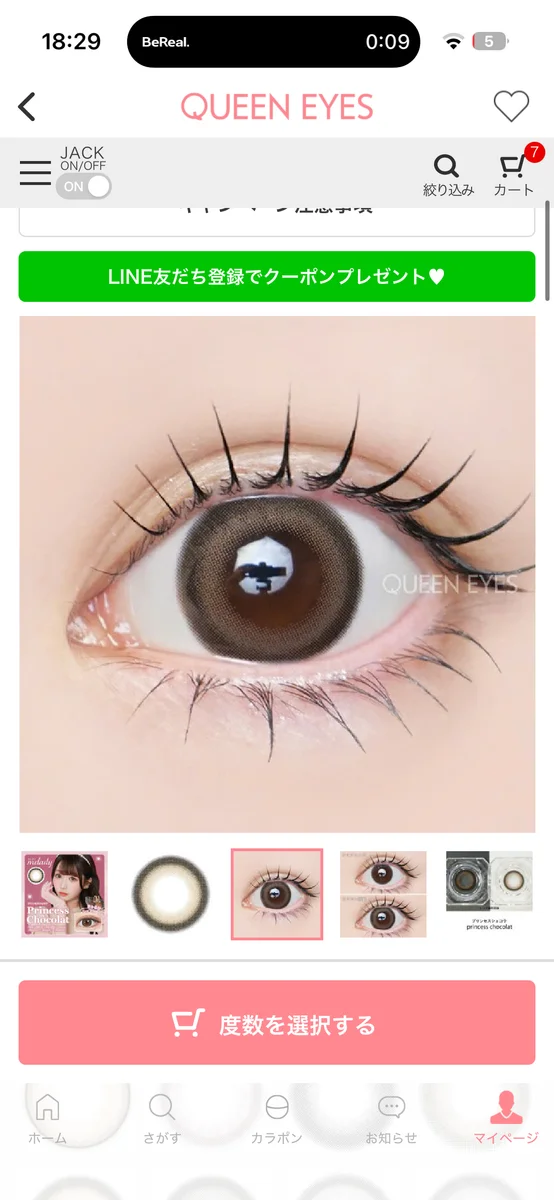This screenshot has height=1200, width=554.
Task: Select the lens case princess chocolat thumbnail
Action: [489, 894]
